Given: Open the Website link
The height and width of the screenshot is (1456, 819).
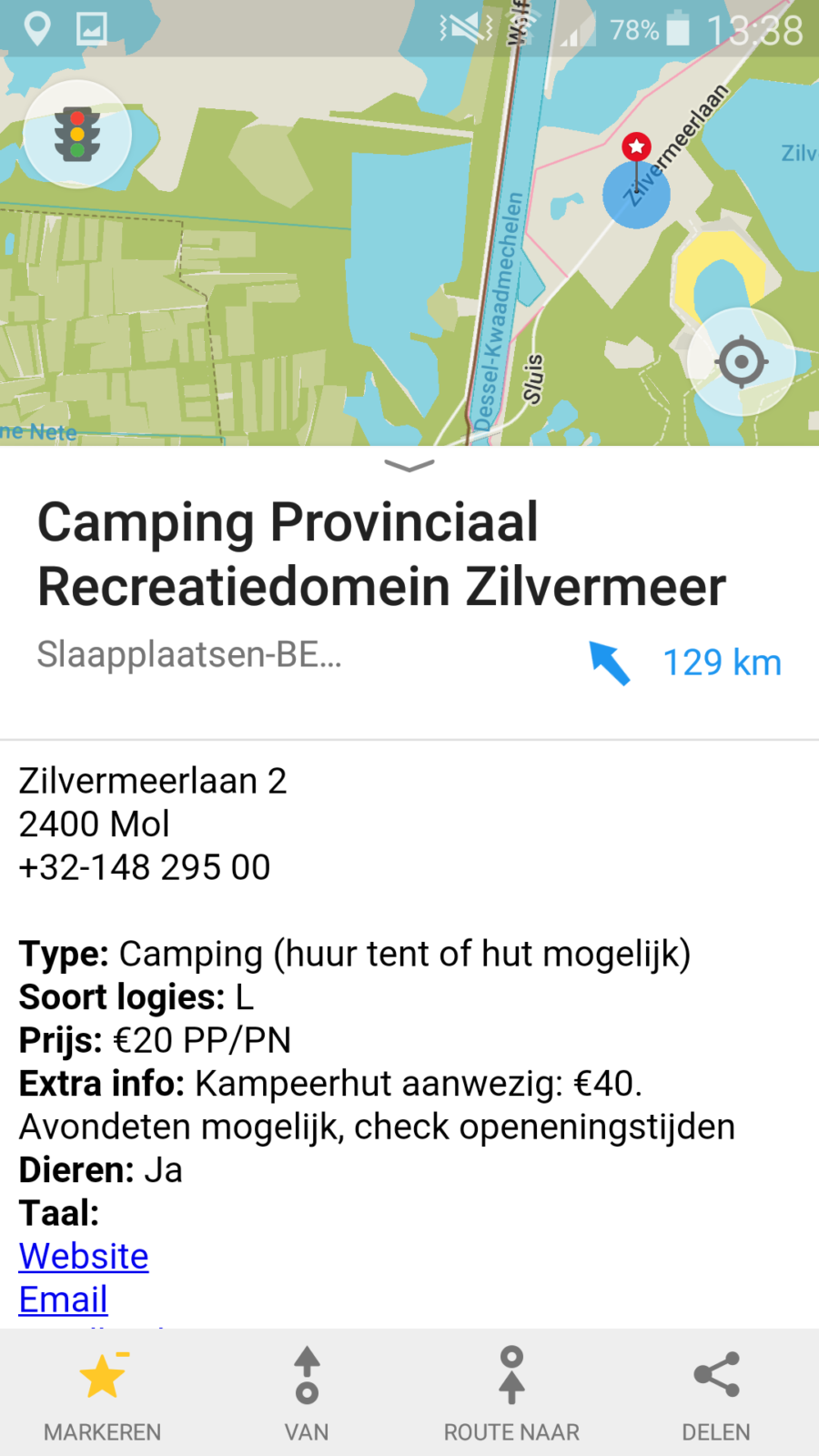Looking at the screenshot, I should 84,1256.
